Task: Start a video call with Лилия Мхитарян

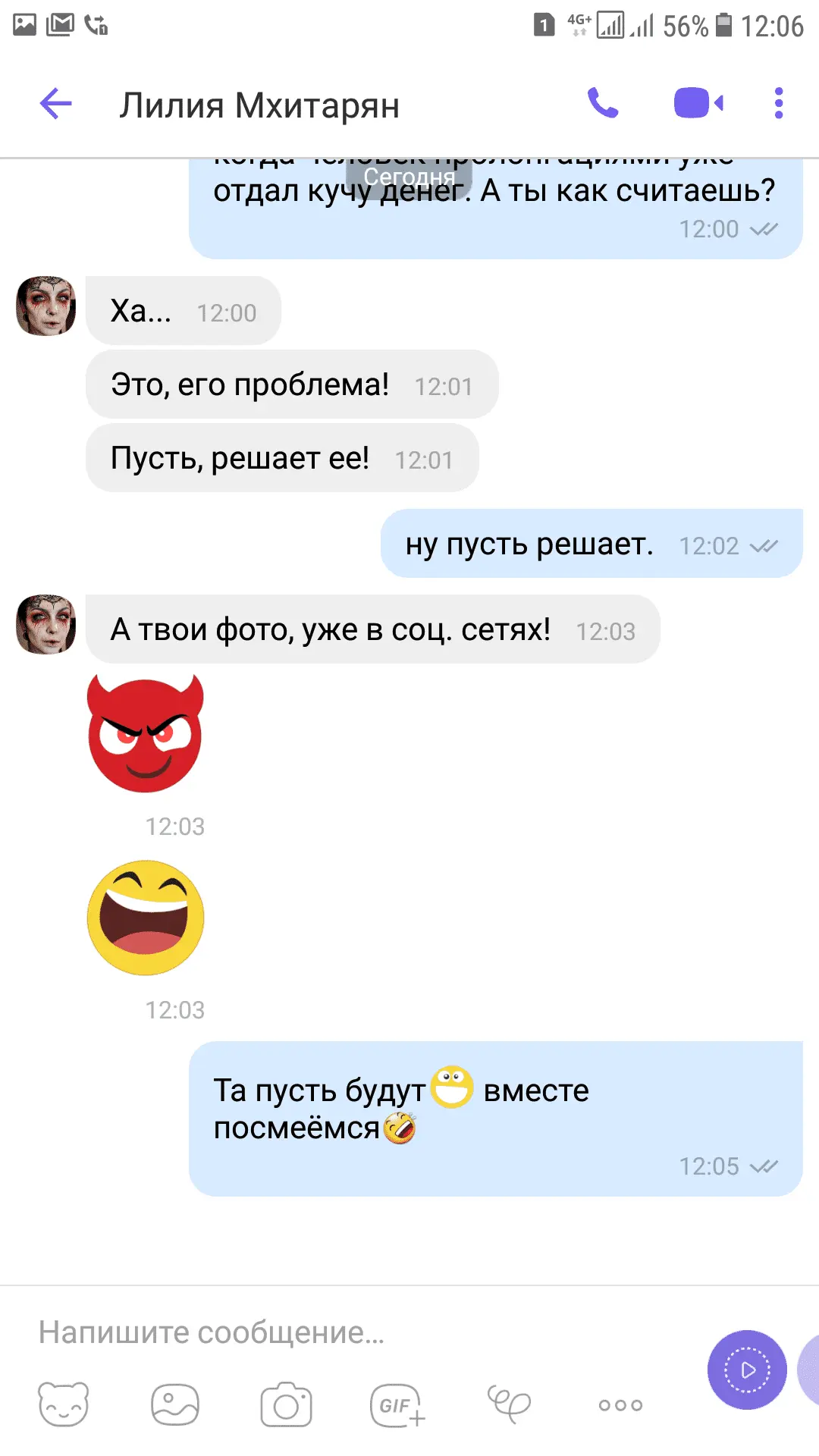Action: point(698,103)
